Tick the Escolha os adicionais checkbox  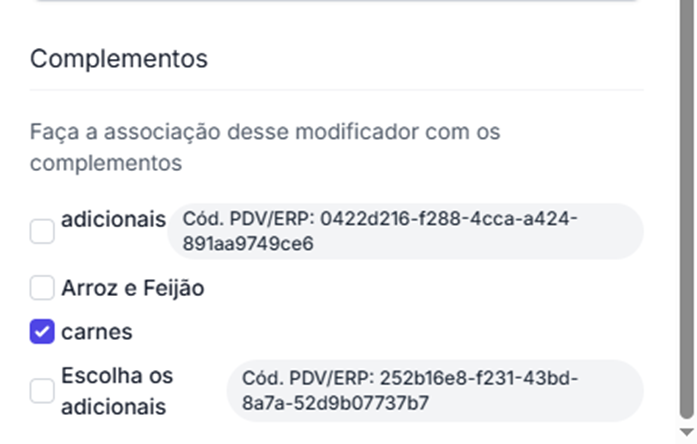(42, 391)
